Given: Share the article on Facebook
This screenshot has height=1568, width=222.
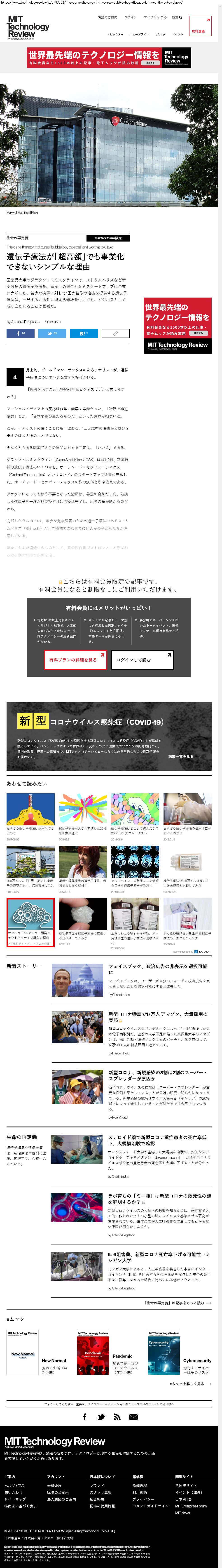Looking at the screenshot, I should click(x=21, y=333).
